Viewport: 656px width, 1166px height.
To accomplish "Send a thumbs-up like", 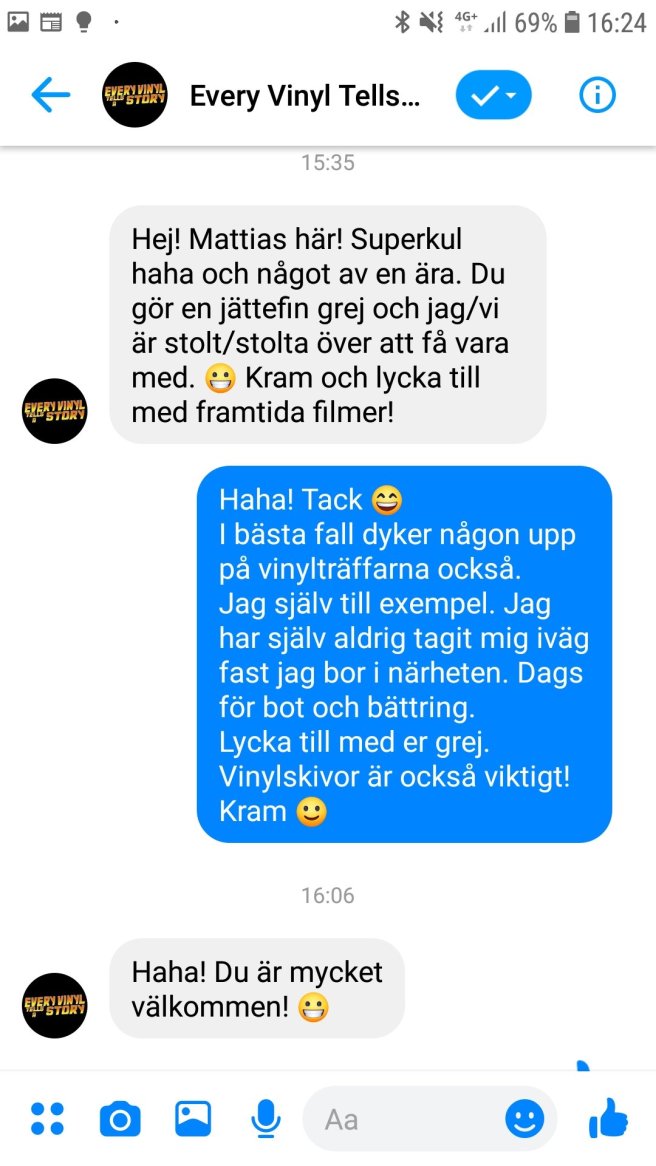I will coord(608,1118).
